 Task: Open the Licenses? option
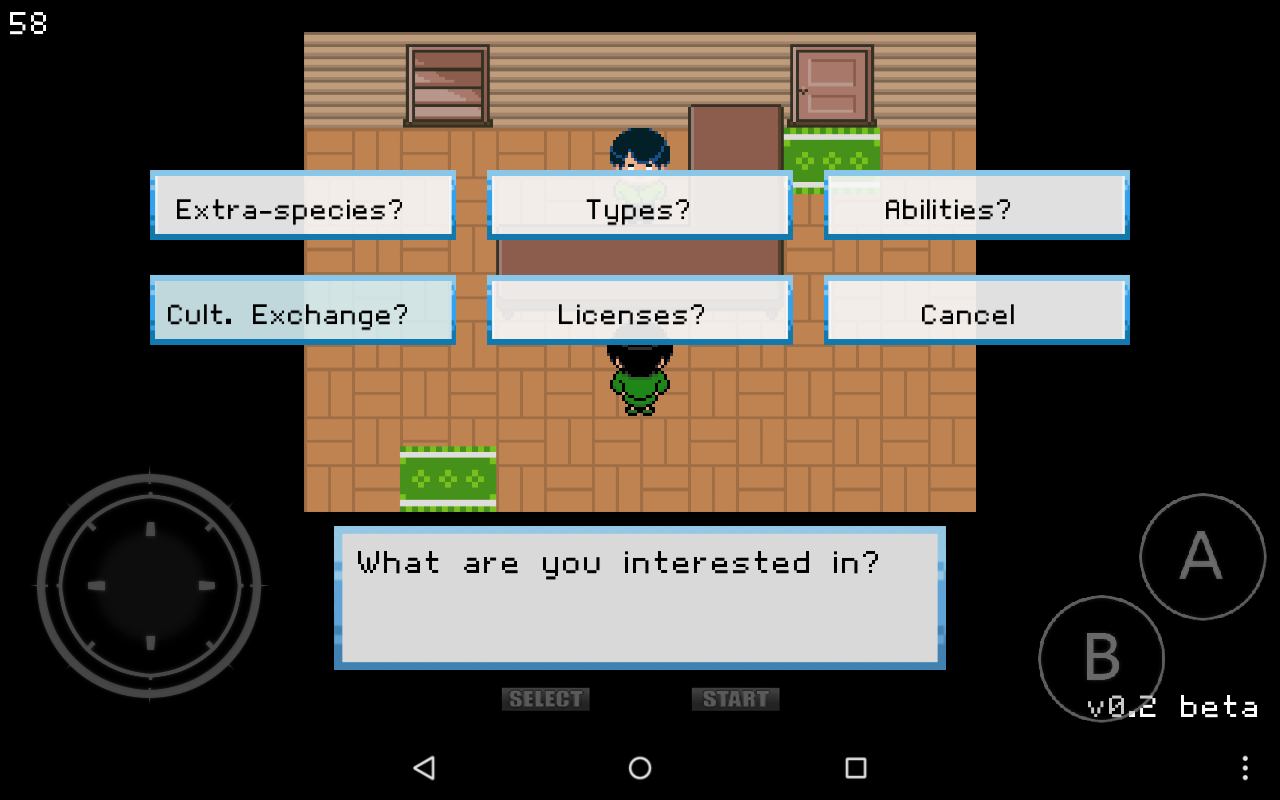(639, 311)
